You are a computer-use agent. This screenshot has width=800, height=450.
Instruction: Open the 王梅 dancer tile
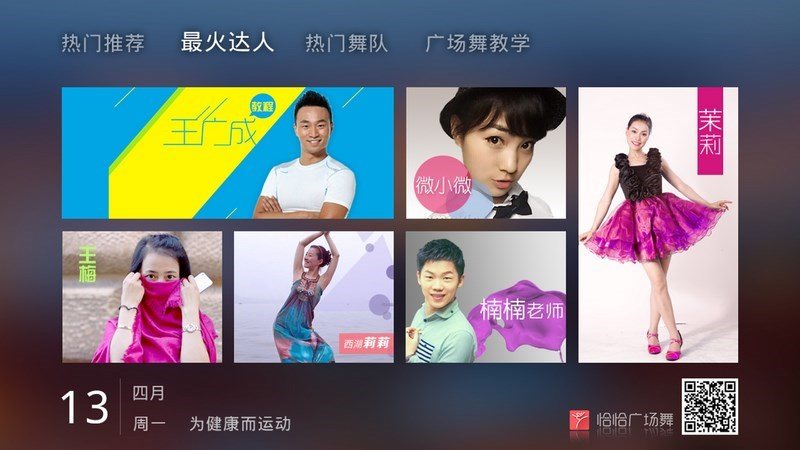(142, 297)
